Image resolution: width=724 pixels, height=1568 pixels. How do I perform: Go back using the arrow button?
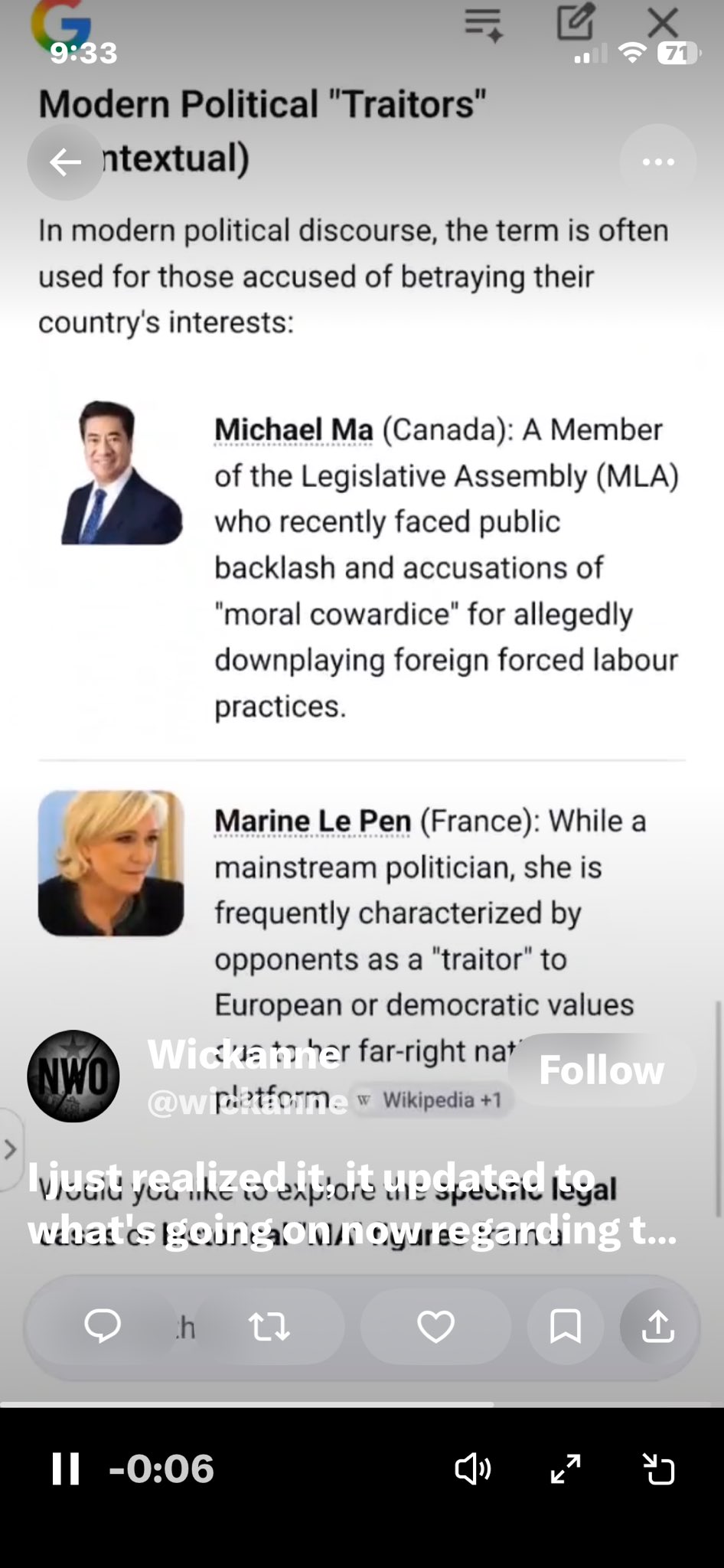pyautogui.click(x=65, y=162)
